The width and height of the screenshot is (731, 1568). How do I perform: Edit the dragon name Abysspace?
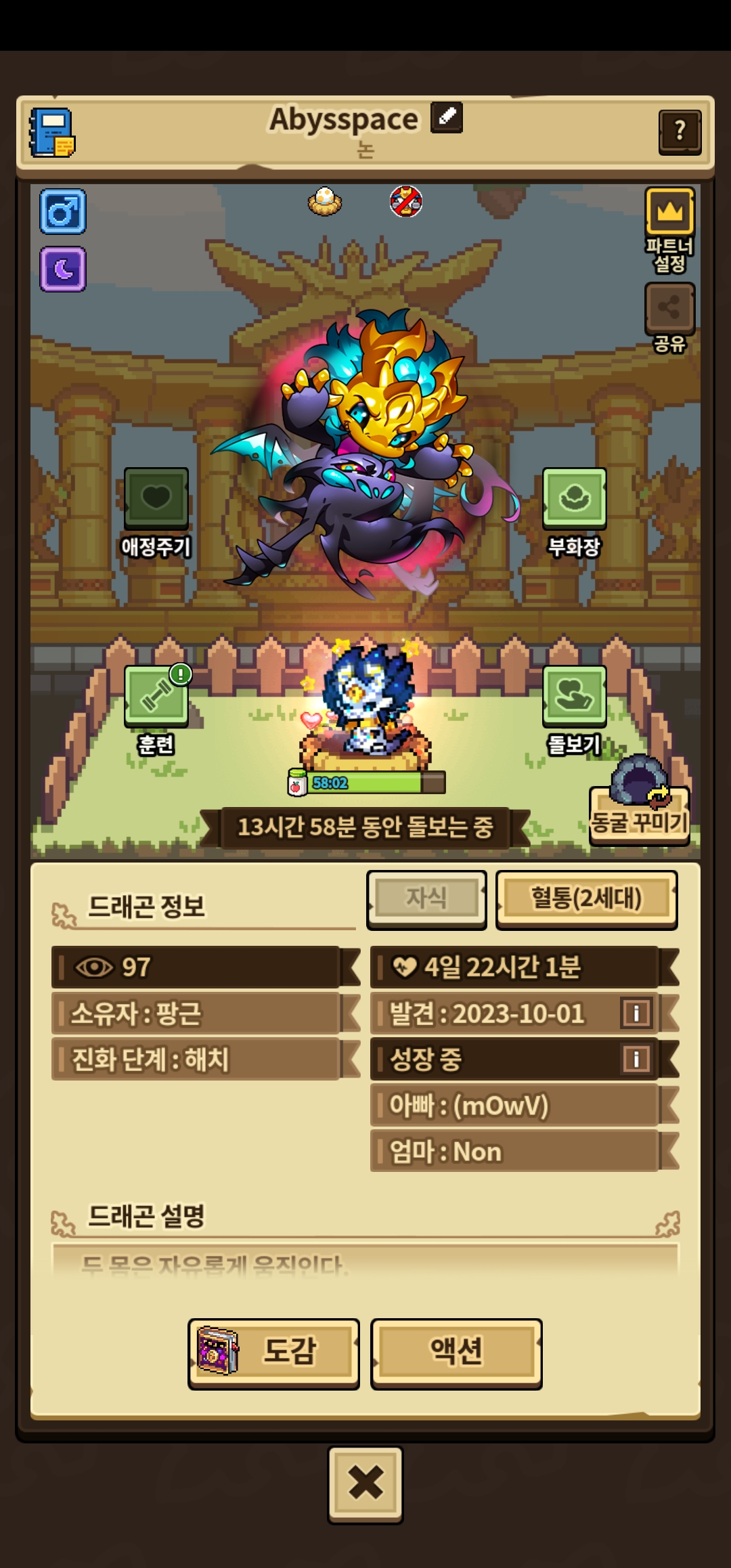447,118
